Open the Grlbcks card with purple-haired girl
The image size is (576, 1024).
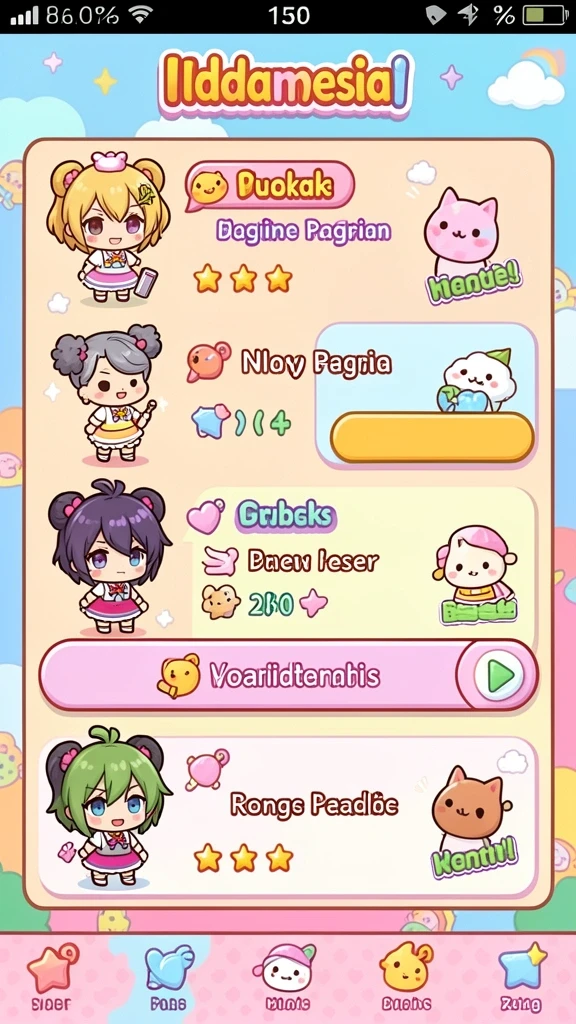pos(364,562)
